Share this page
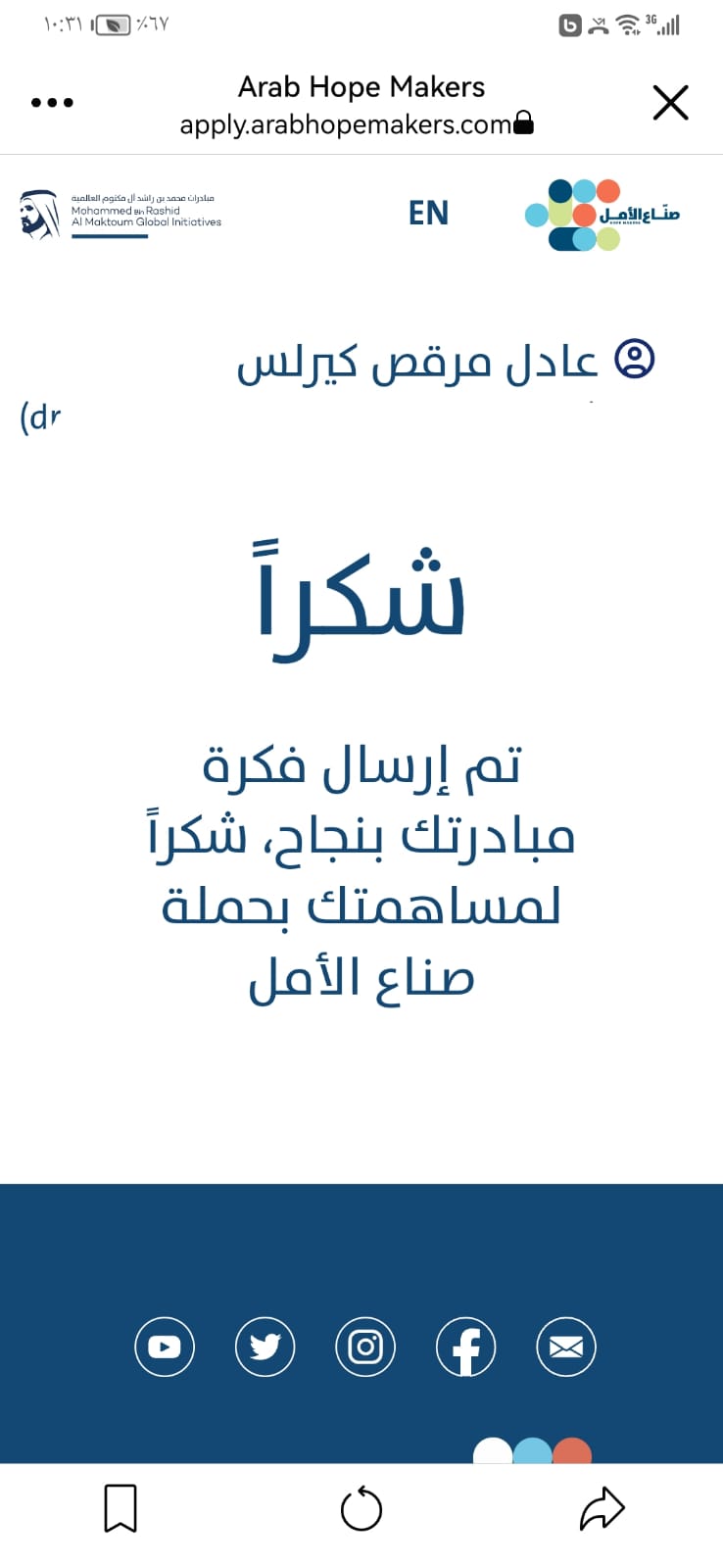 point(602,1508)
